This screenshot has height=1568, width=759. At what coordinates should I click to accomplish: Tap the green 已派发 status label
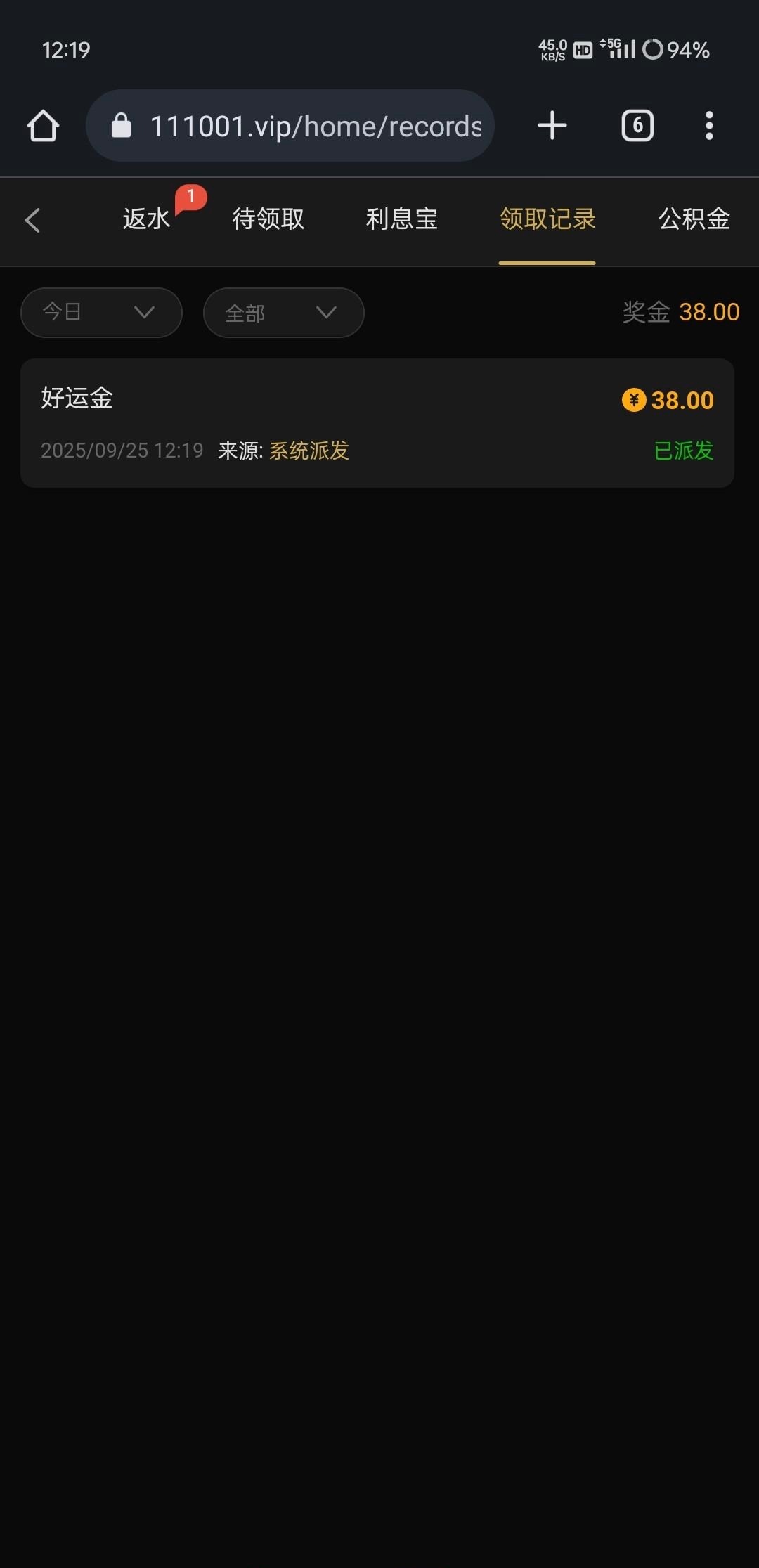pyautogui.click(x=683, y=451)
